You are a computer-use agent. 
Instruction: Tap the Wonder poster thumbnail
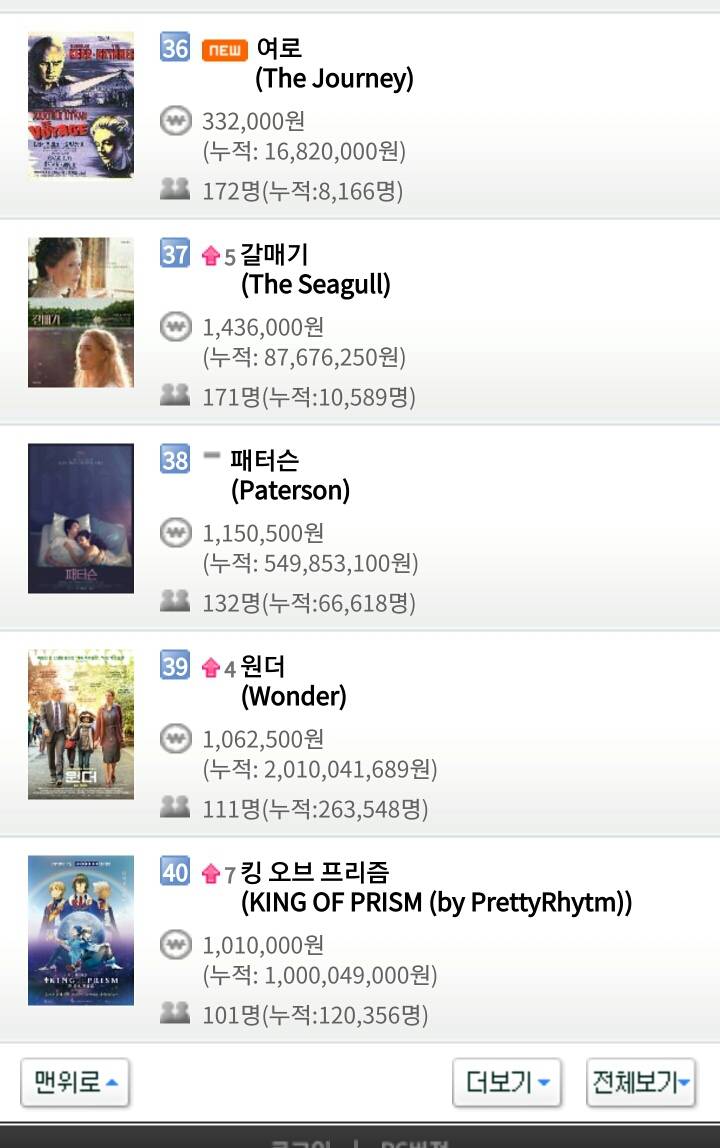coord(80,724)
